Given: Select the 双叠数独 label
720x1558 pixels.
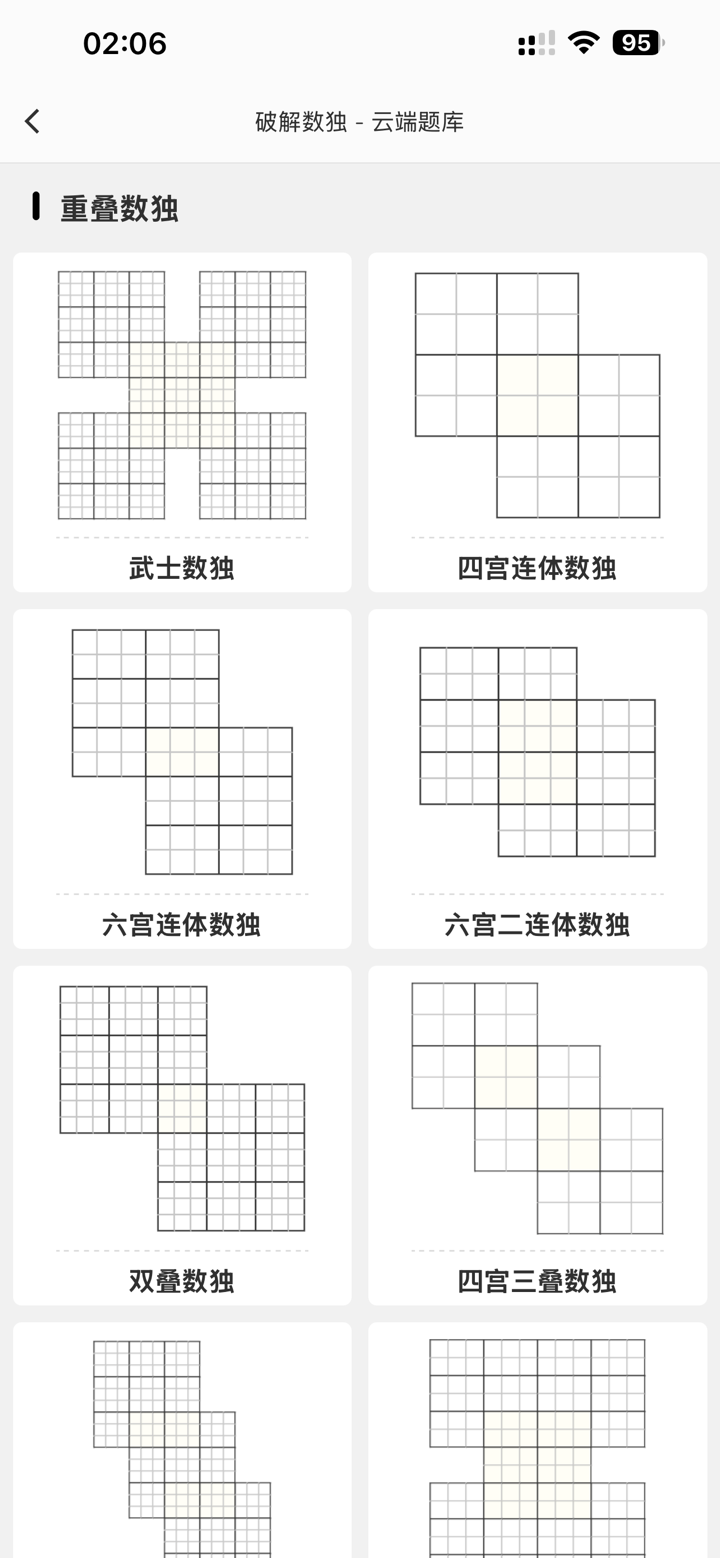Looking at the screenshot, I should click(x=181, y=1283).
